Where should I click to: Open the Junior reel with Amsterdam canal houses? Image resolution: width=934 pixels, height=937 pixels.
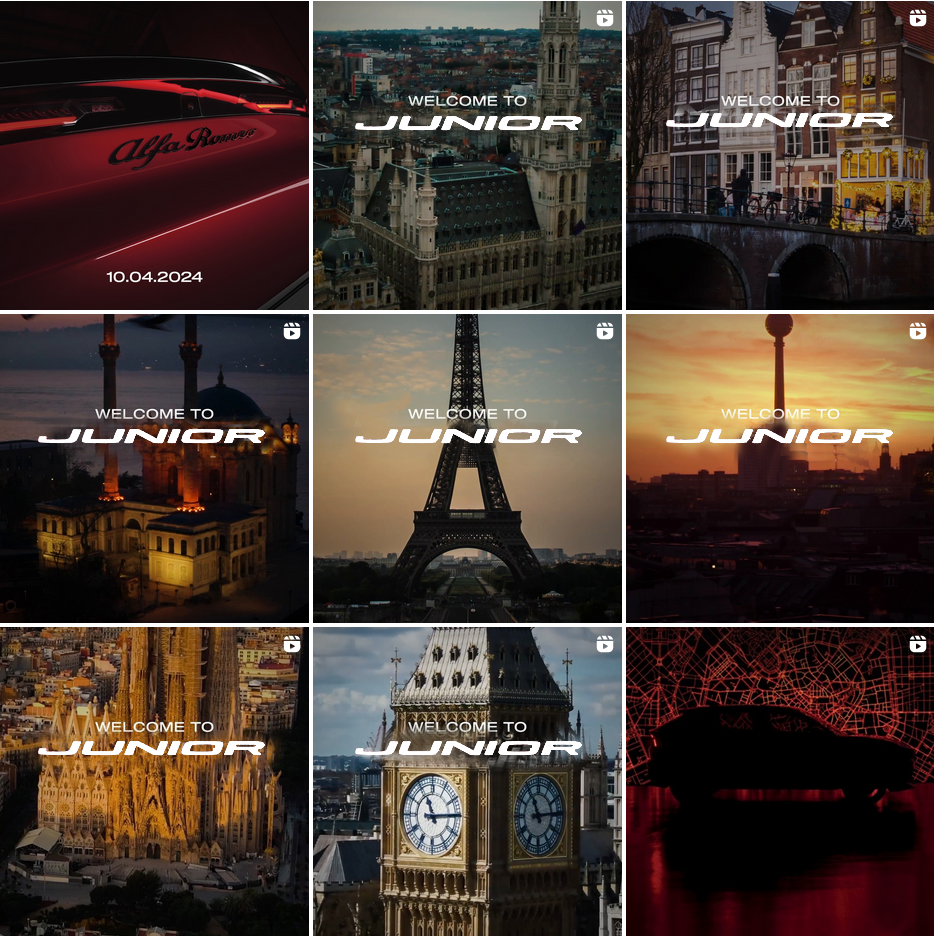[x=780, y=155]
